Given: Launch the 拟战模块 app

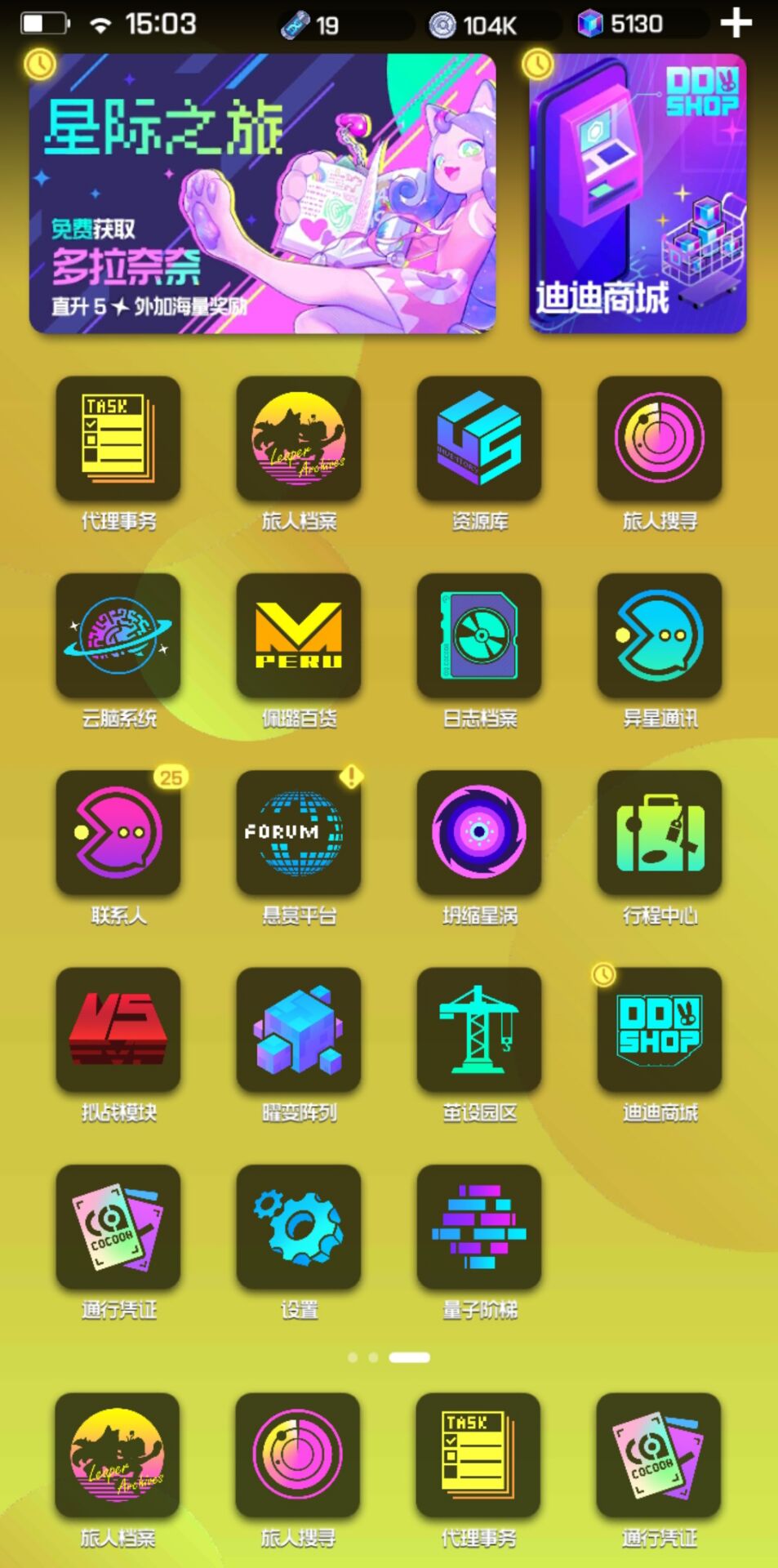Looking at the screenshot, I should [118, 1030].
